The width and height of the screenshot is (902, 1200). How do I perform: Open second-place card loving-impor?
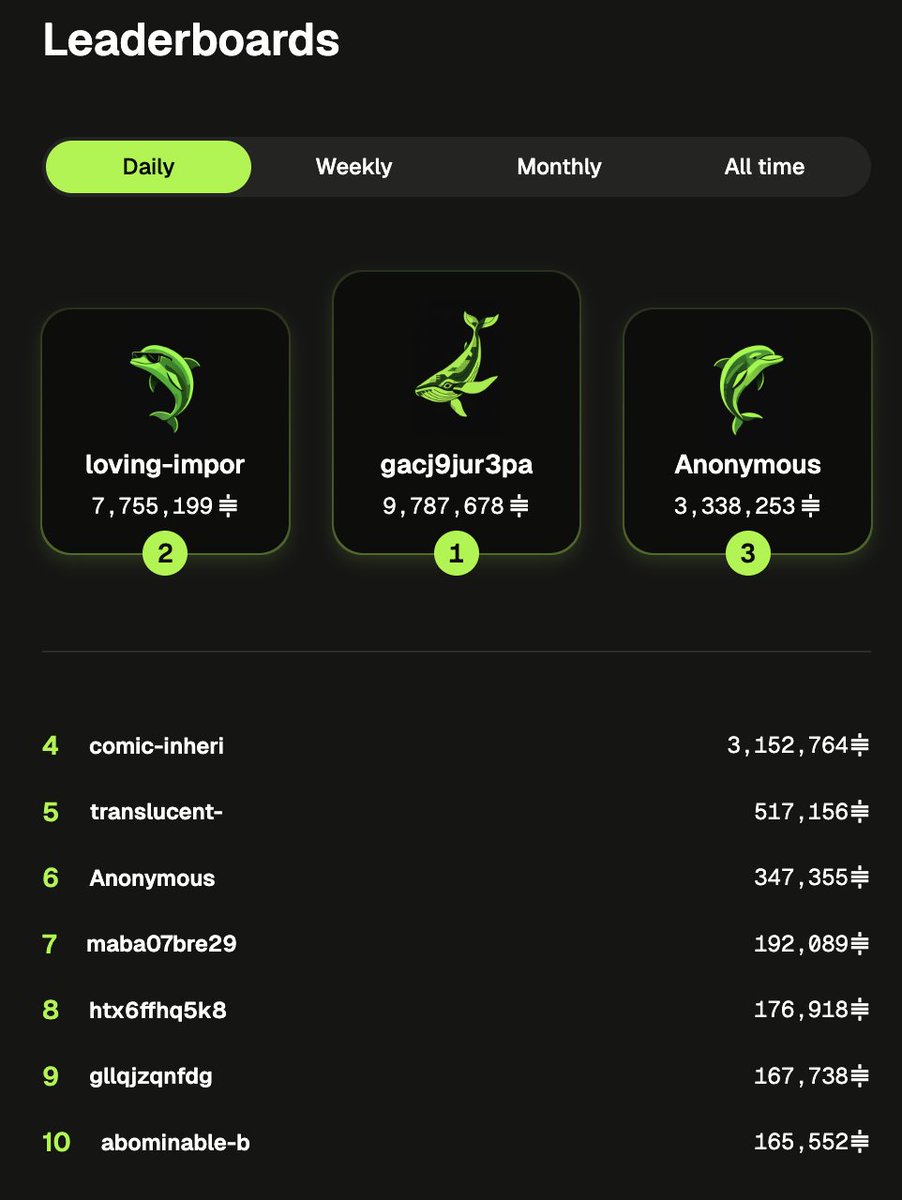click(x=165, y=430)
